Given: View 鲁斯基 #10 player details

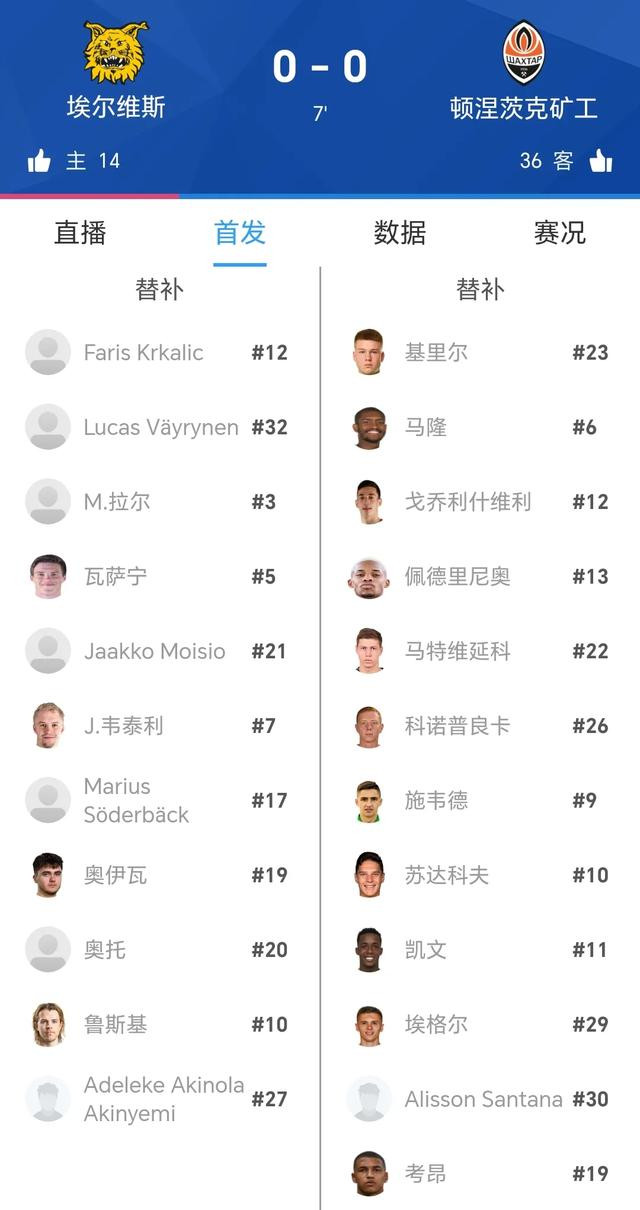Looking at the screenshot, I should click(x=160, y=1024).
